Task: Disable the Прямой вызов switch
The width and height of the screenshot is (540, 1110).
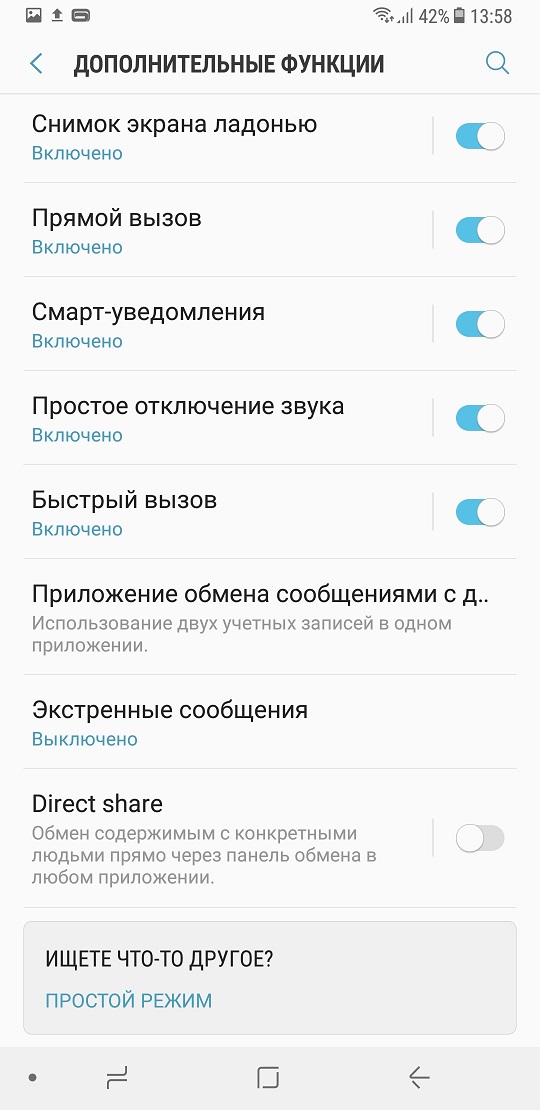Action: pyautogui.click(x=480, y=230)
